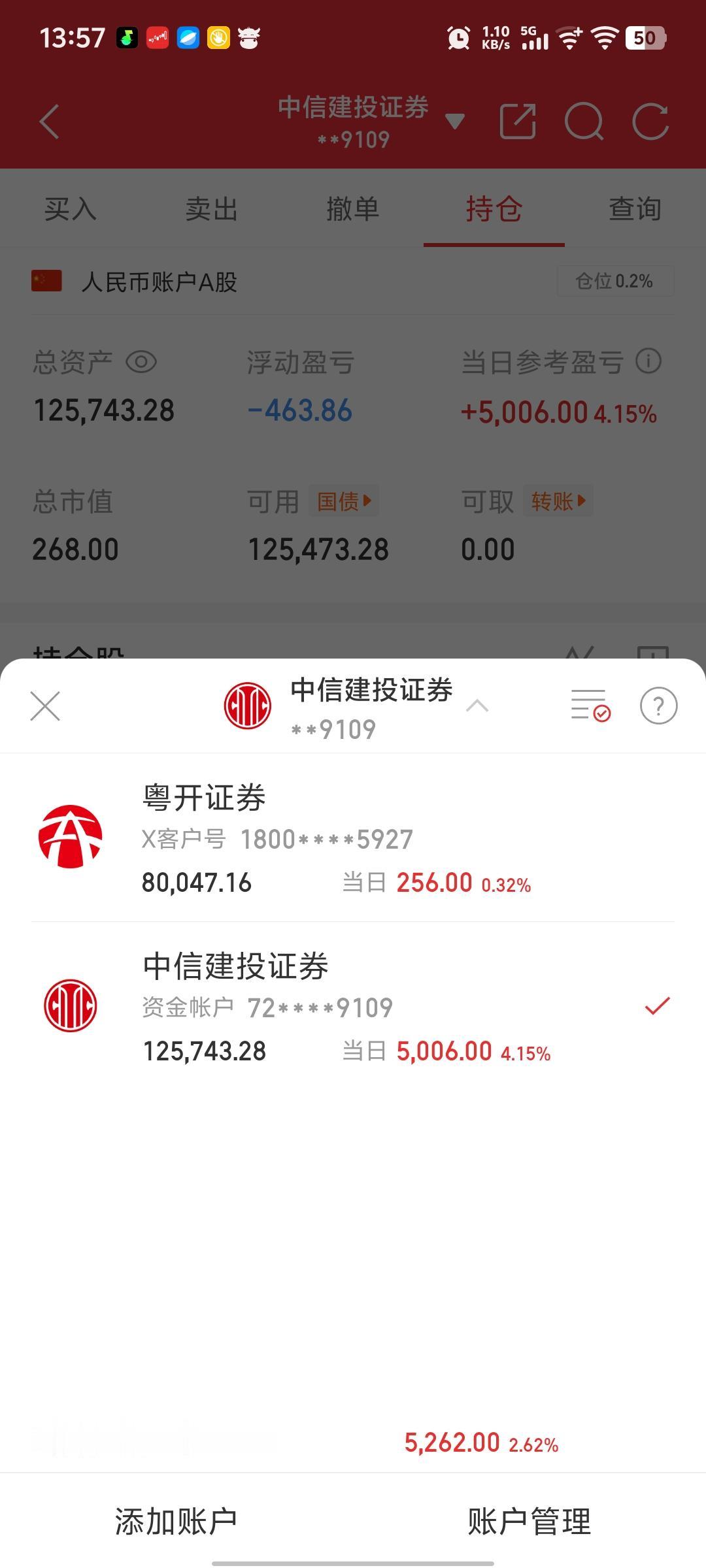Tap the account list management icon
The height and width of the screenshot is (1568, 706).
(590, 705)
